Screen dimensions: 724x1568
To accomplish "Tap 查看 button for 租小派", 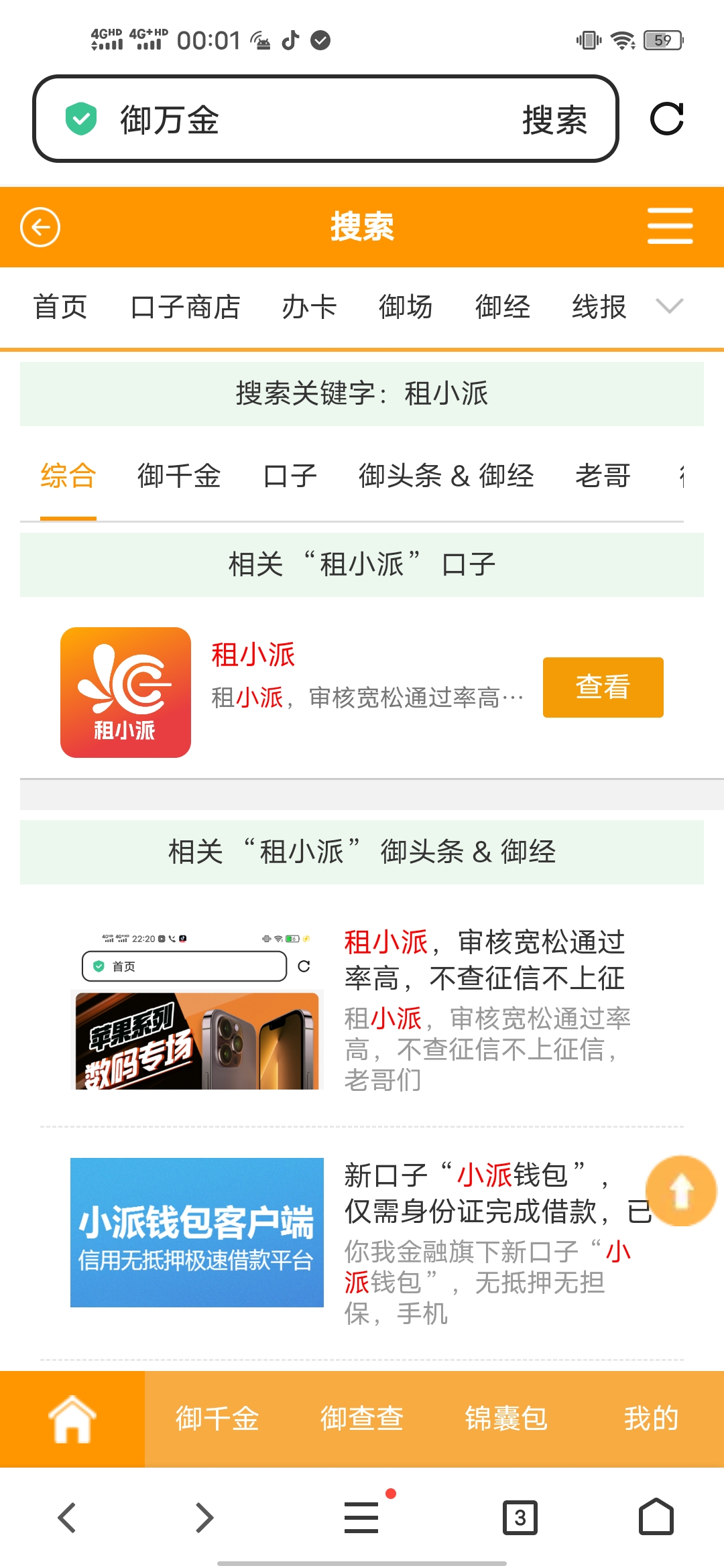I will [x=603, y=688].
